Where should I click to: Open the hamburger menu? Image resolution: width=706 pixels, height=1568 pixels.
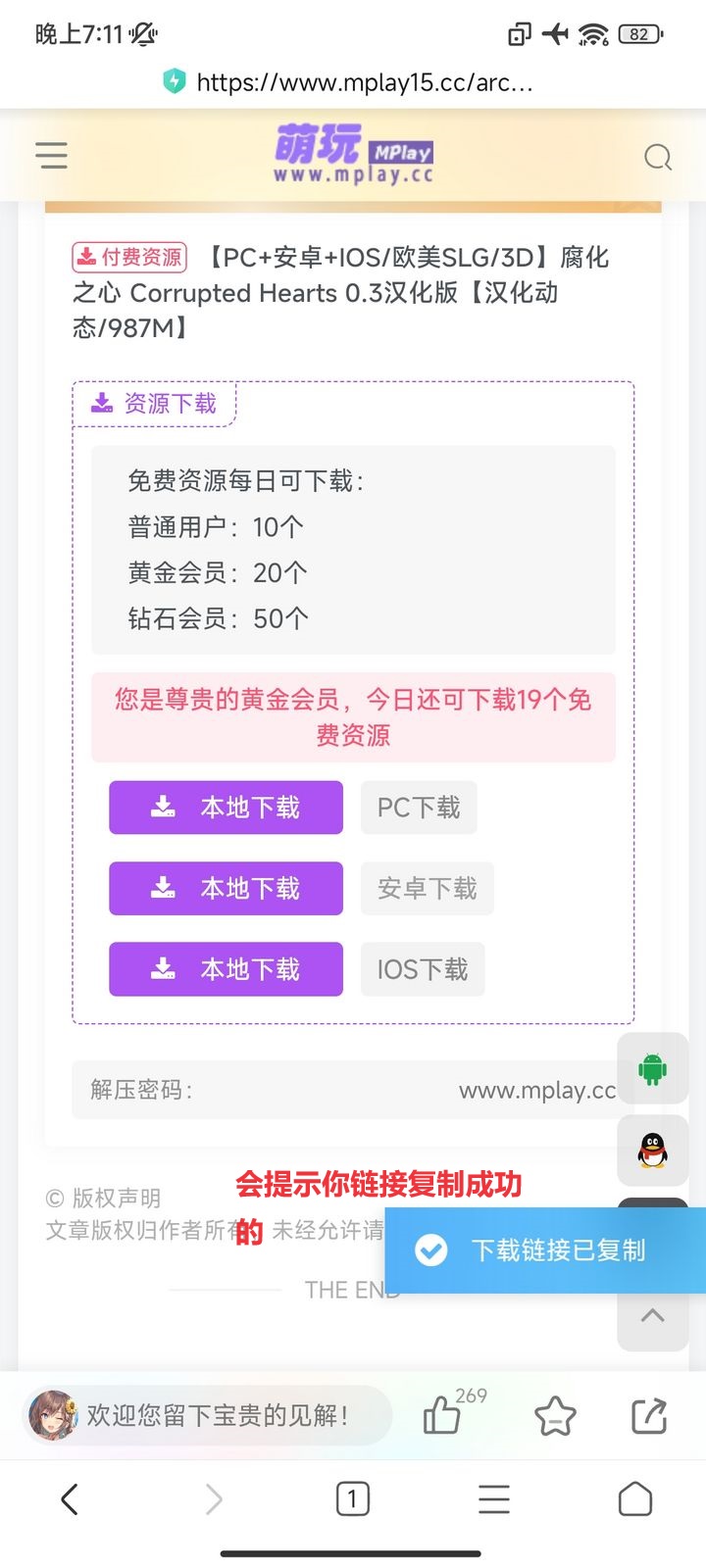(x=51, y=155)
